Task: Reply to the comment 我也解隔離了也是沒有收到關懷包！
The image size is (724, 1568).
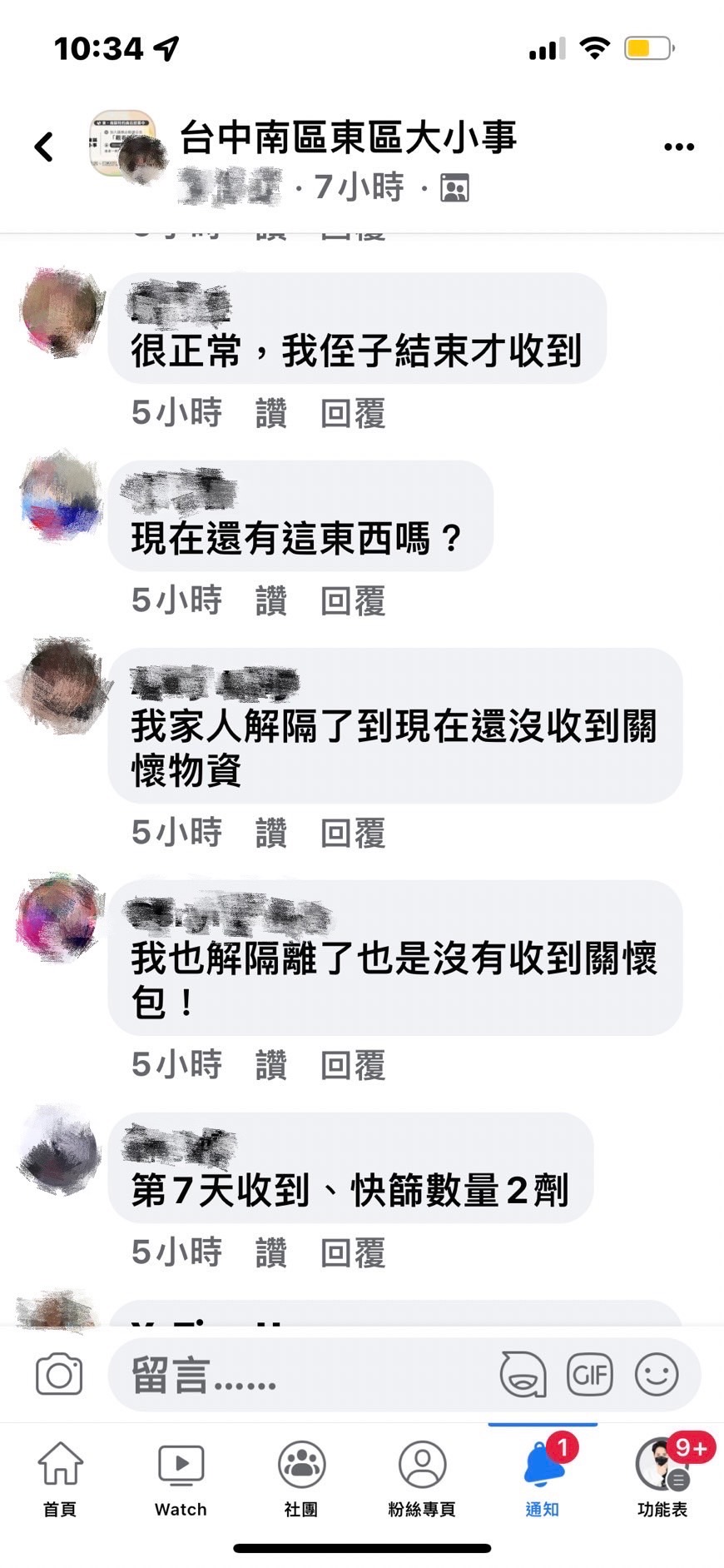Action: coord(353,1065)
